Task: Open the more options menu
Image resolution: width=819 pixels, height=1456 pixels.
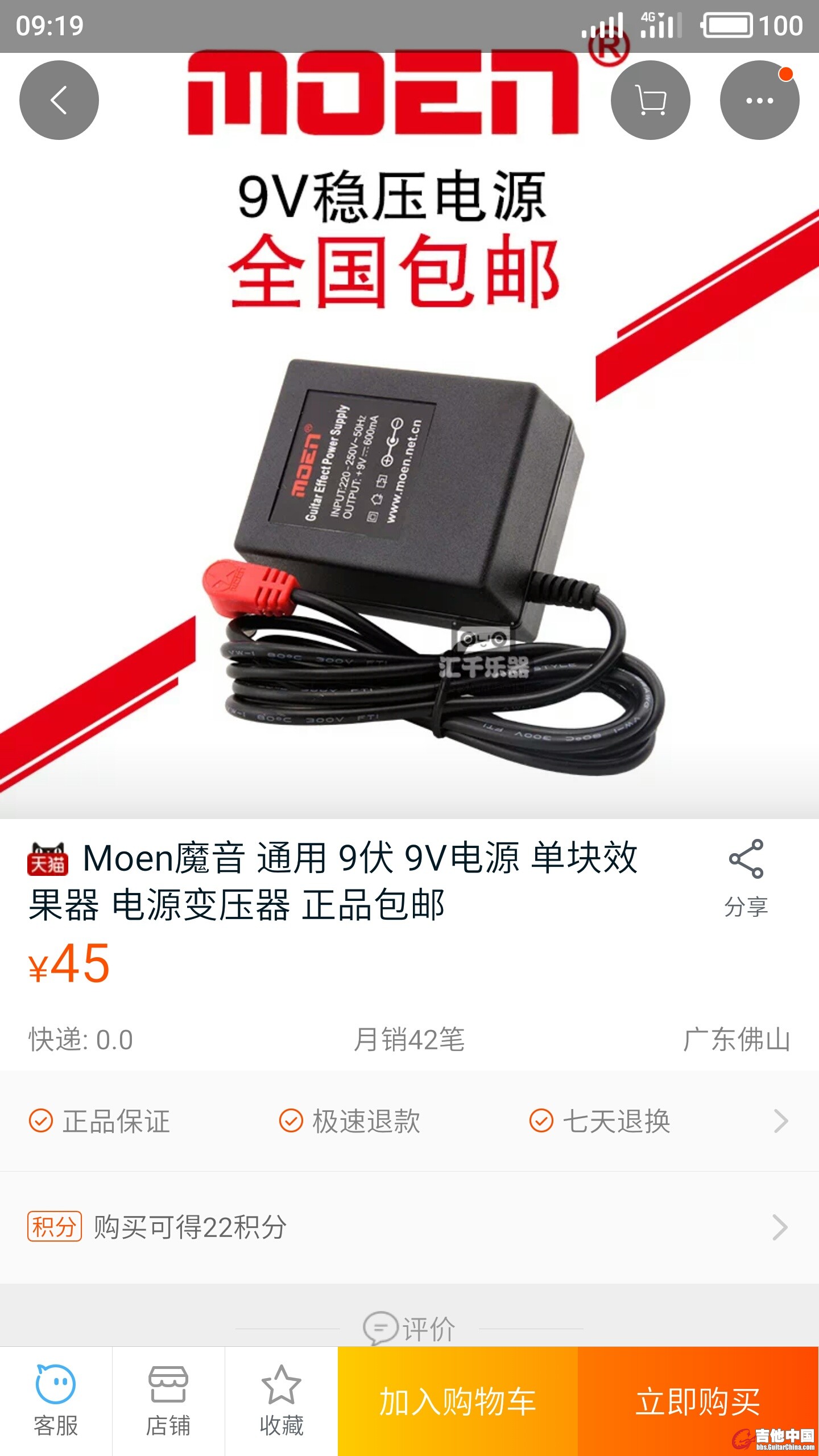Action: click(x=759, y=100)
